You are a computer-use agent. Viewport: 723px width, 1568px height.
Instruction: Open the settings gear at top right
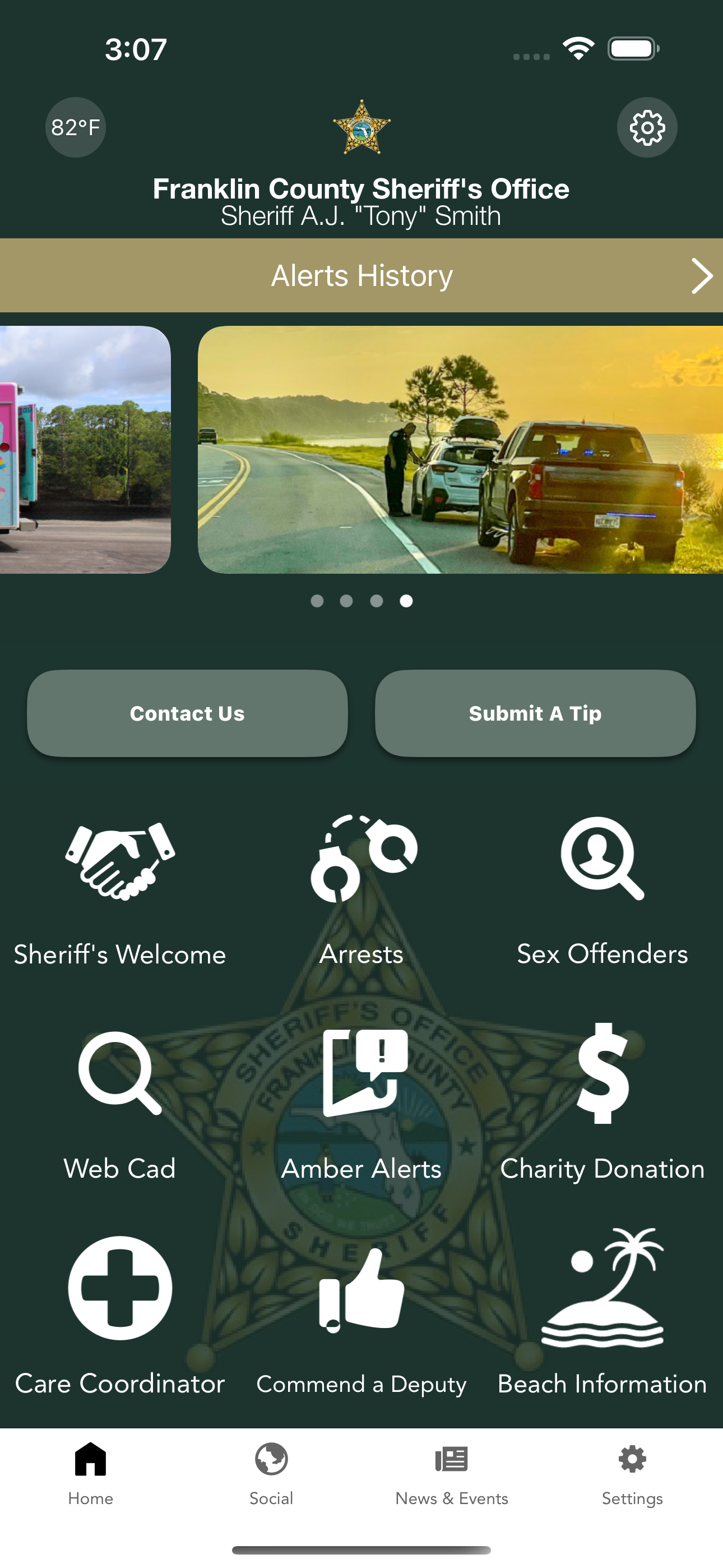tap(647, 127)
